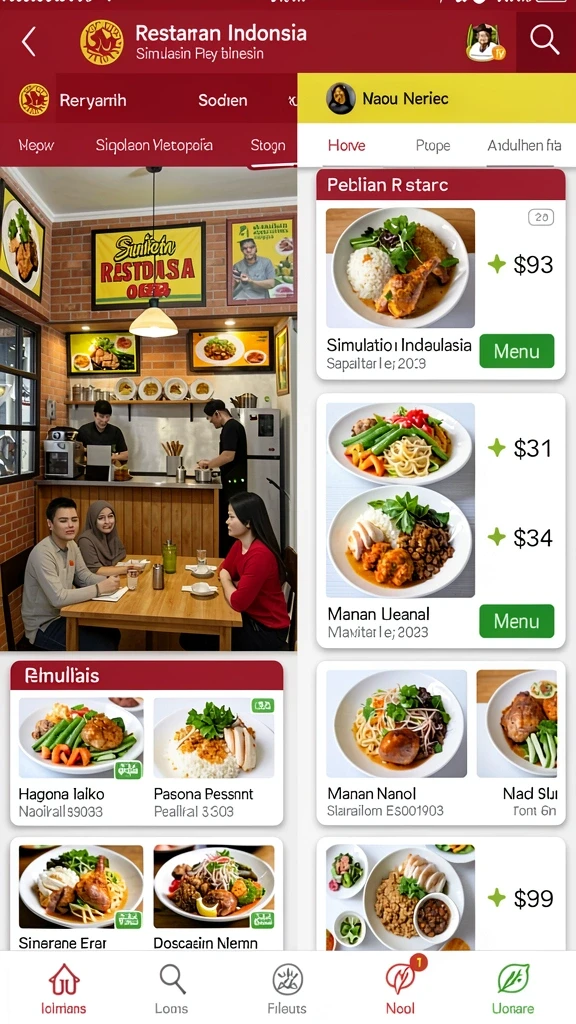Image resolution: width=576 pixels, height=1024 pixels.
Task: Switch to the Sodien tab
Action: click(223, 101)
